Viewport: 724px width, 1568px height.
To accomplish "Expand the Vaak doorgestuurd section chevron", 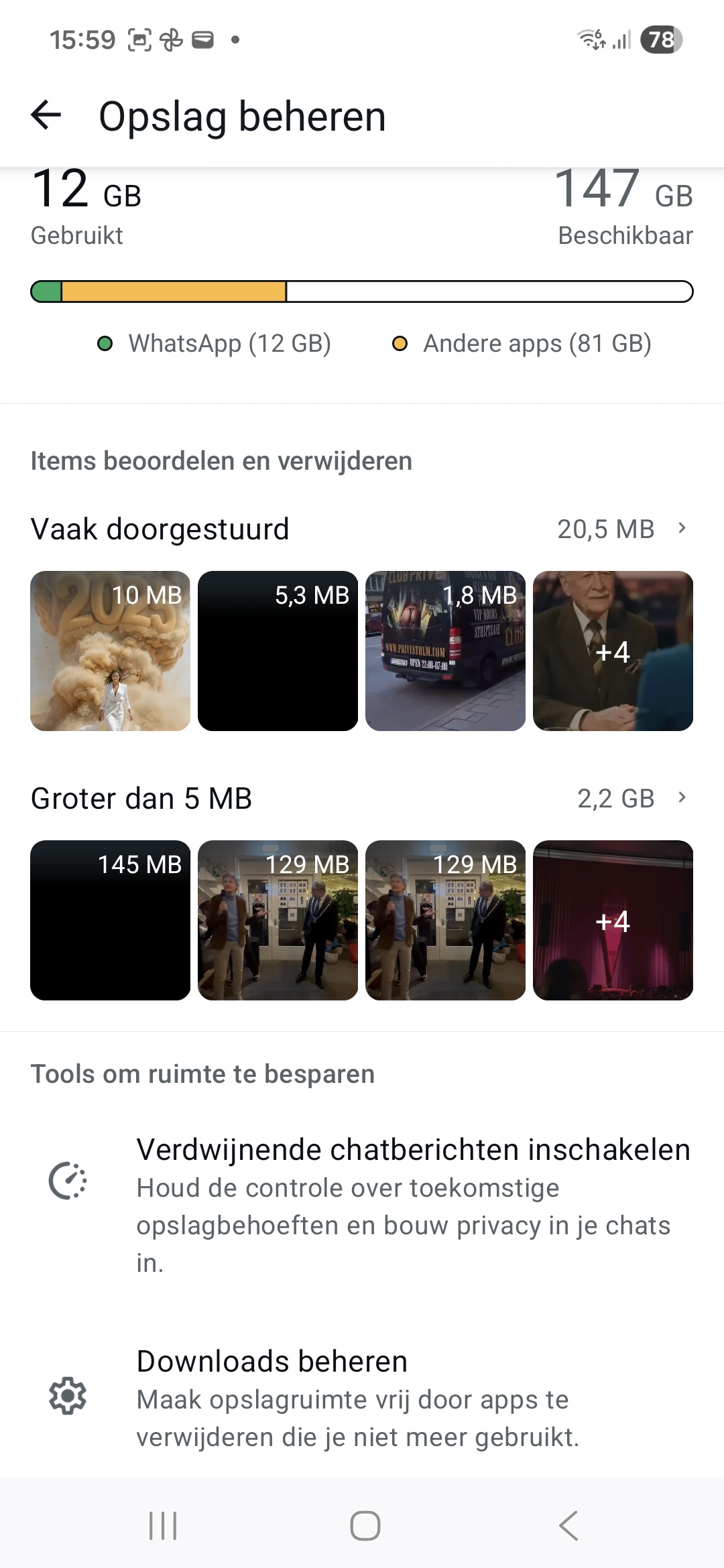I will pos(681,529).
